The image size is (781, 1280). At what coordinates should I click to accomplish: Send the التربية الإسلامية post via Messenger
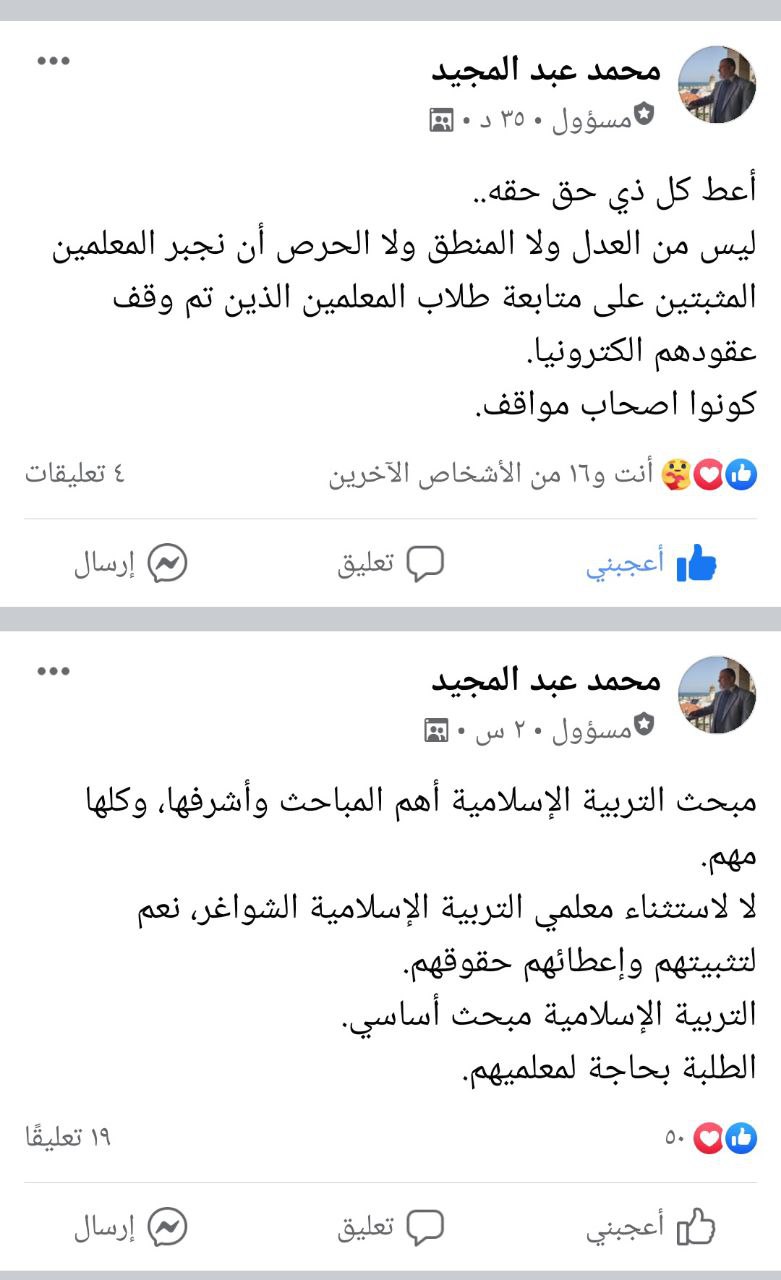click(x=130, y=1227)
